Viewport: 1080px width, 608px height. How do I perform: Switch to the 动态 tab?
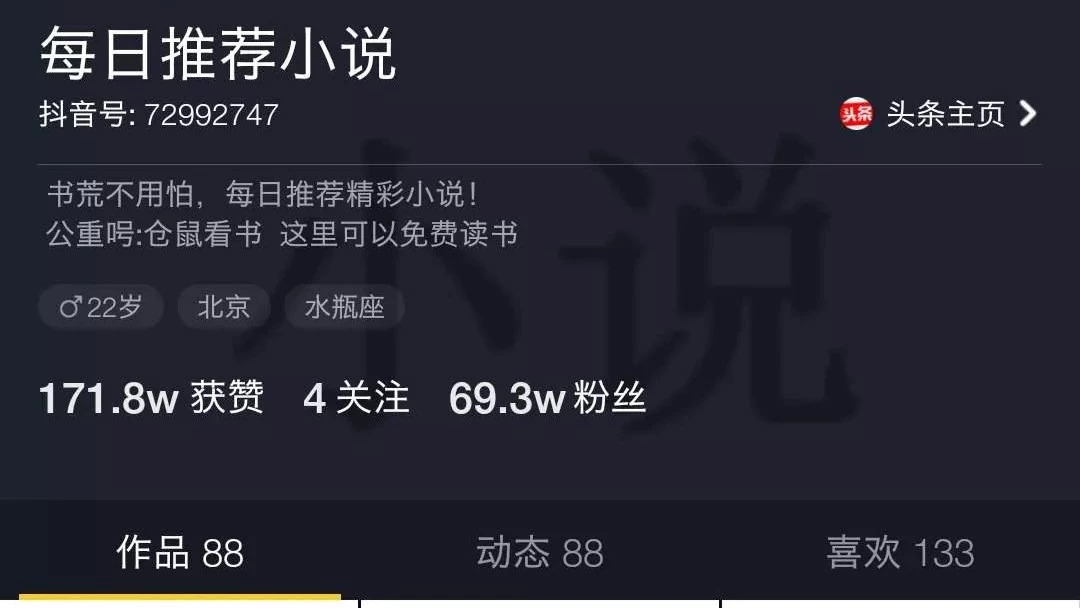(540, 553)
